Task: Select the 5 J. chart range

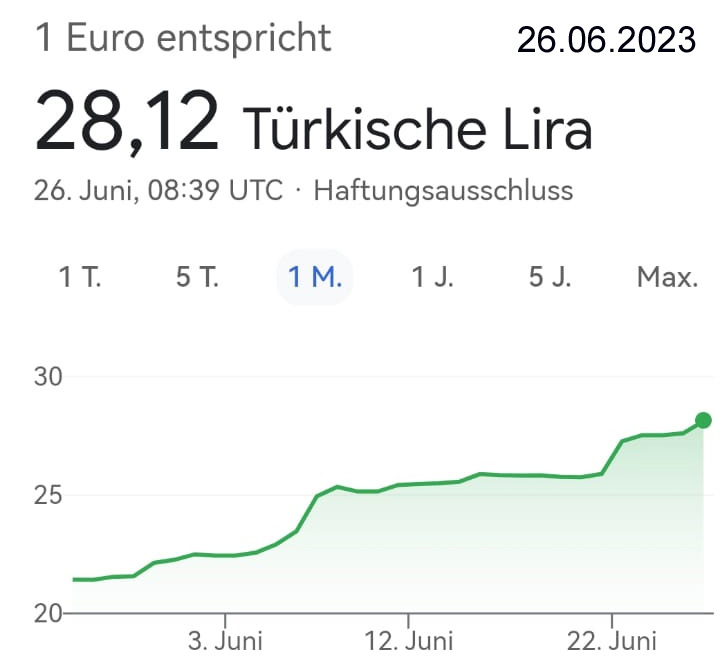Action: pyautogui.click(x=550, y=277)
